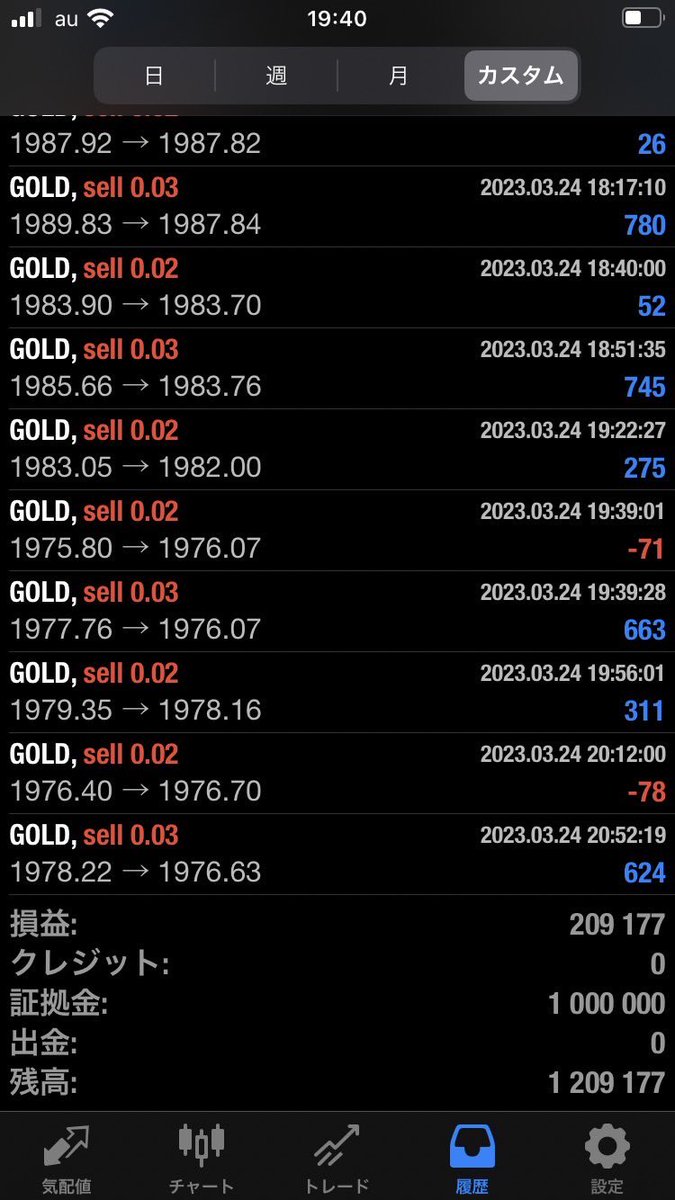Select the 週 (week) period filter
The image size is (675, 1200).
click(x=276, y=76)
